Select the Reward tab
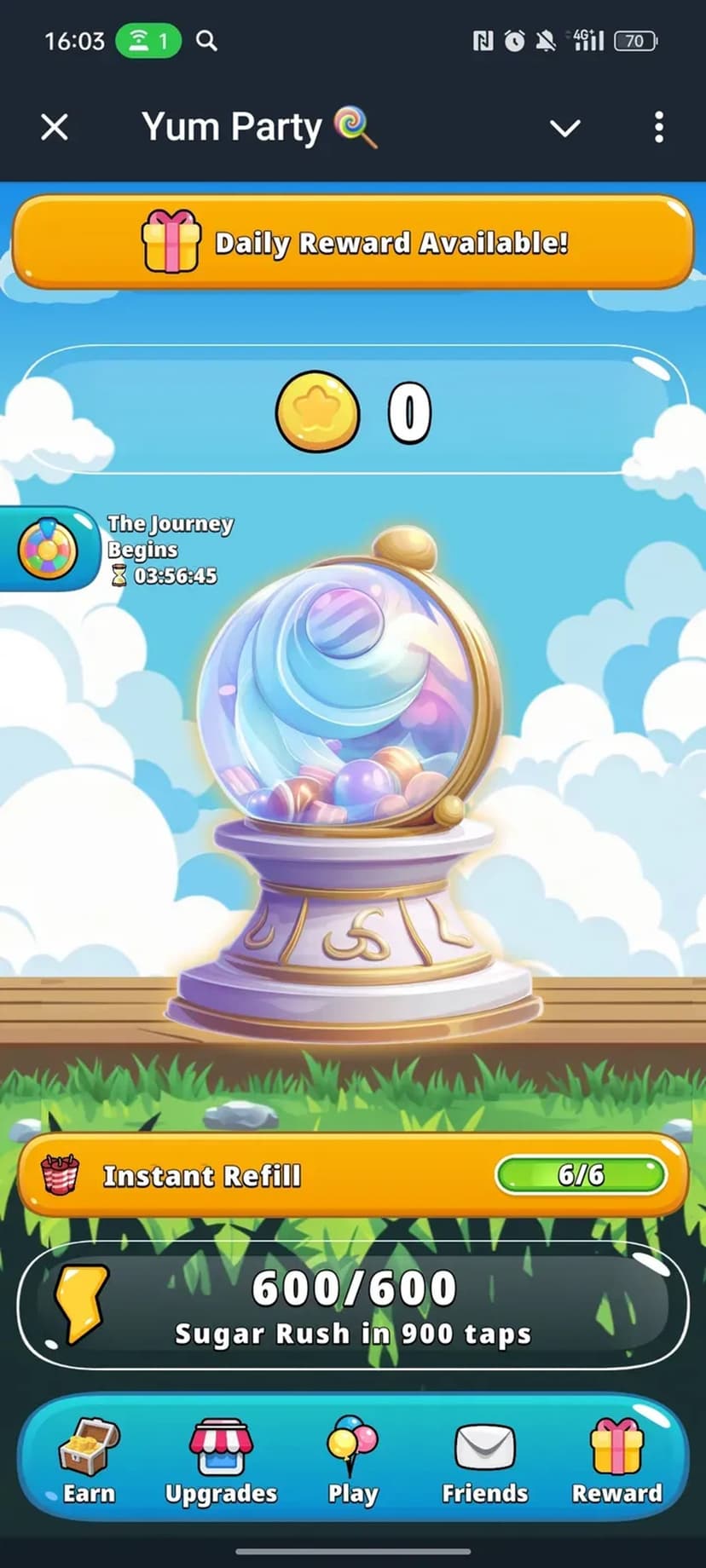The image size is (706, 1568). tap(616, 1461)
